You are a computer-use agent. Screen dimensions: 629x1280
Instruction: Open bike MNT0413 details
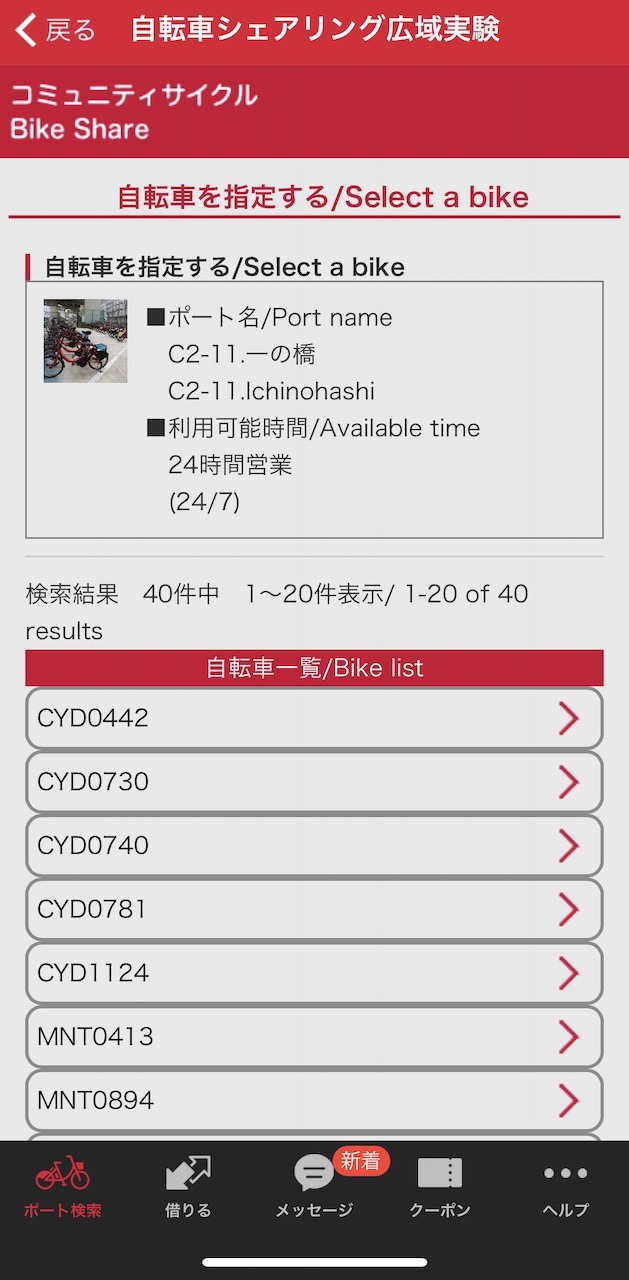[x=314, y=1037]
